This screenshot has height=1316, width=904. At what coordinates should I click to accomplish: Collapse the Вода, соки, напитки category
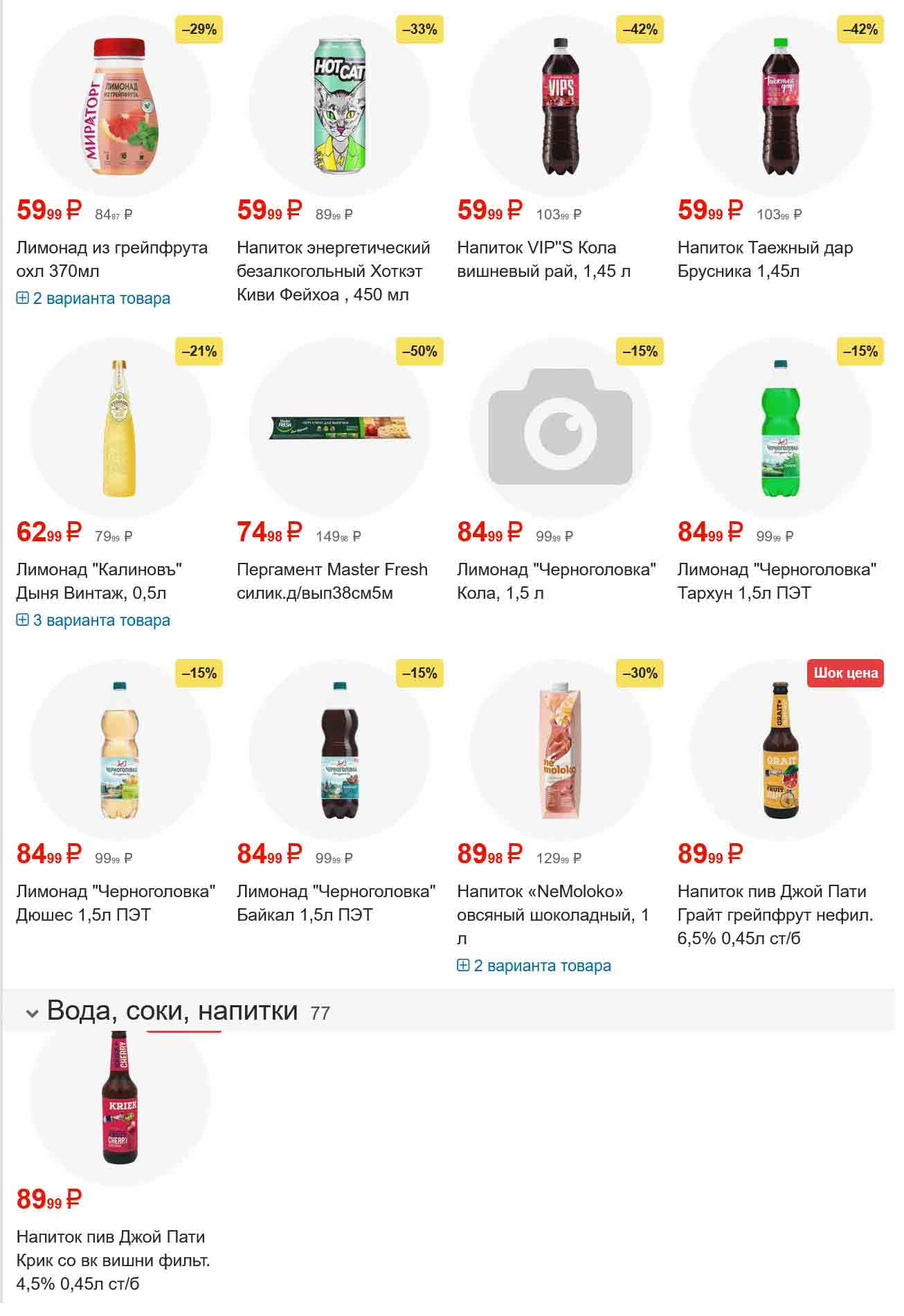pos(32,1013)
